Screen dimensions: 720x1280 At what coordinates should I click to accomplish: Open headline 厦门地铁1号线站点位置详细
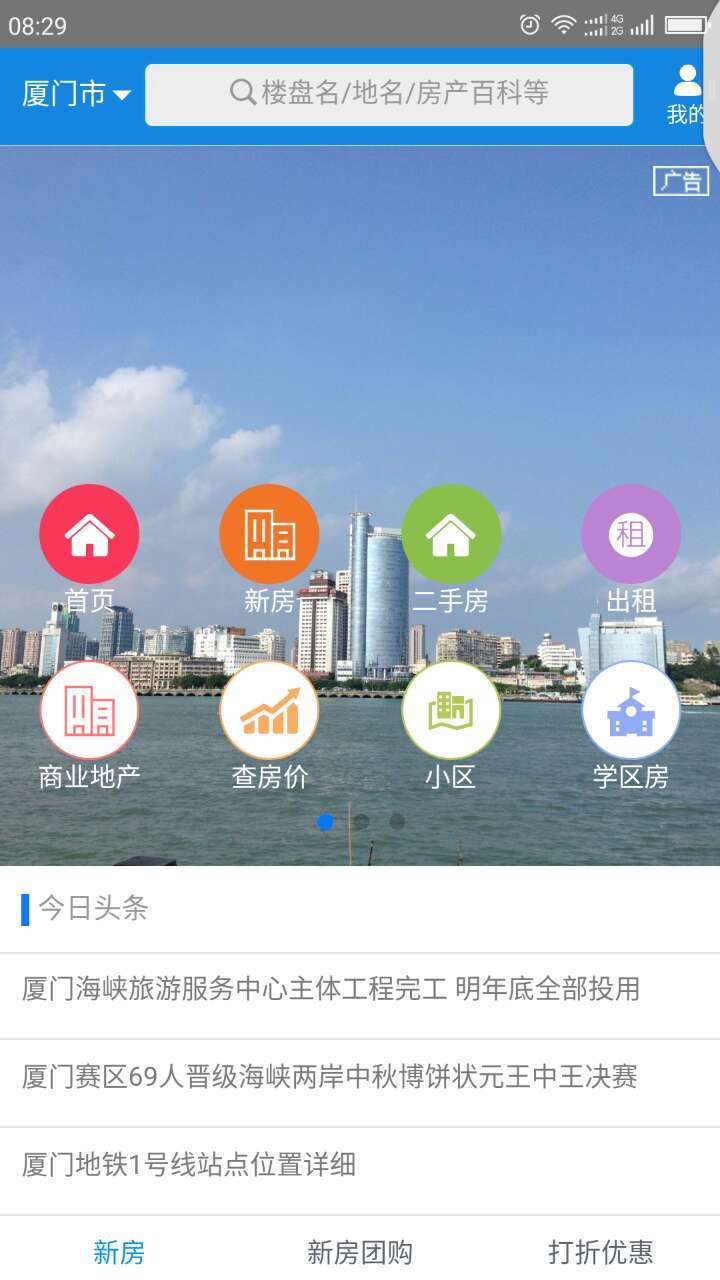tap(190, 1165)
